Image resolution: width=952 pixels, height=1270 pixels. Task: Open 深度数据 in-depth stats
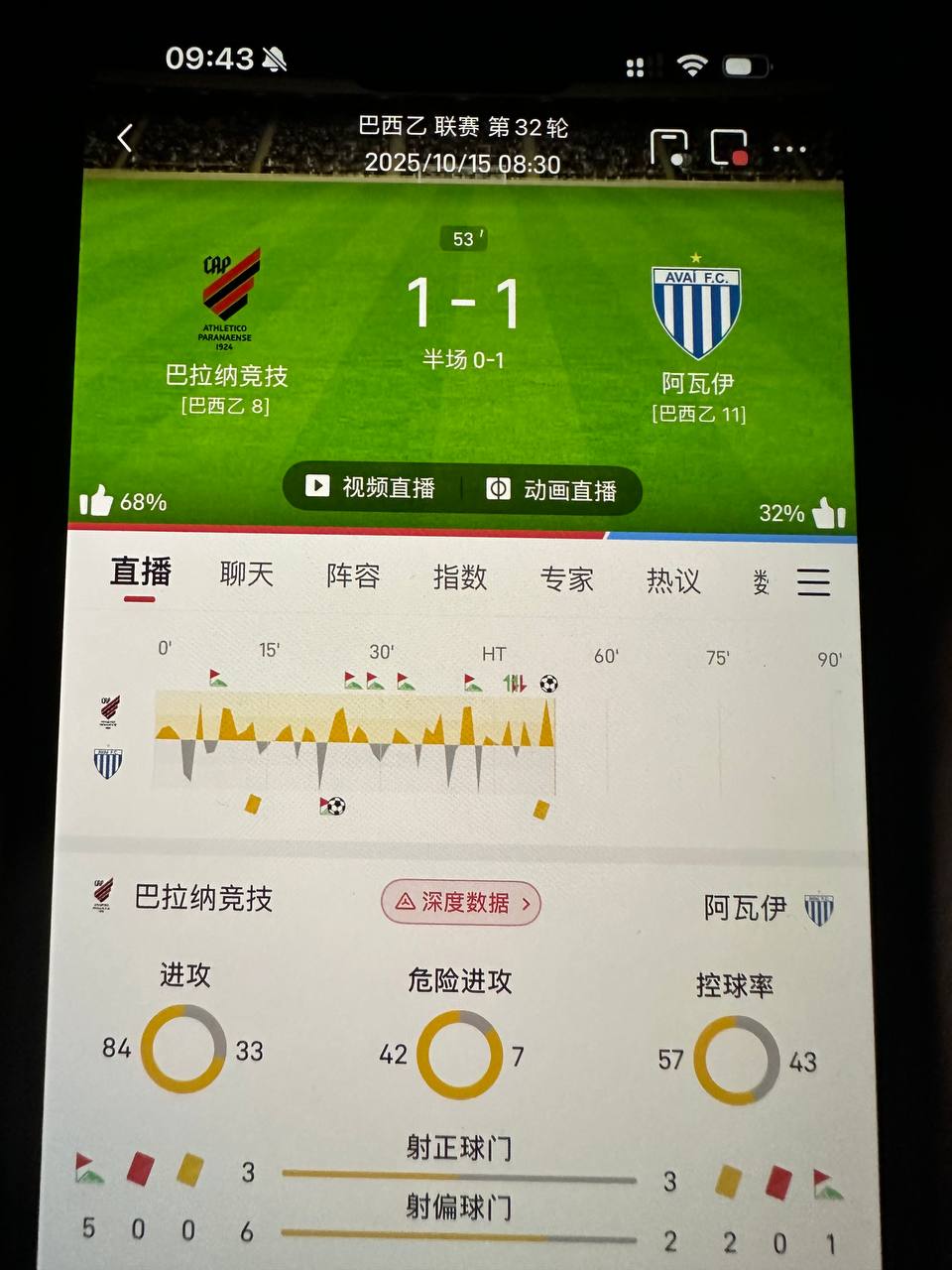(x=461, y=902)
